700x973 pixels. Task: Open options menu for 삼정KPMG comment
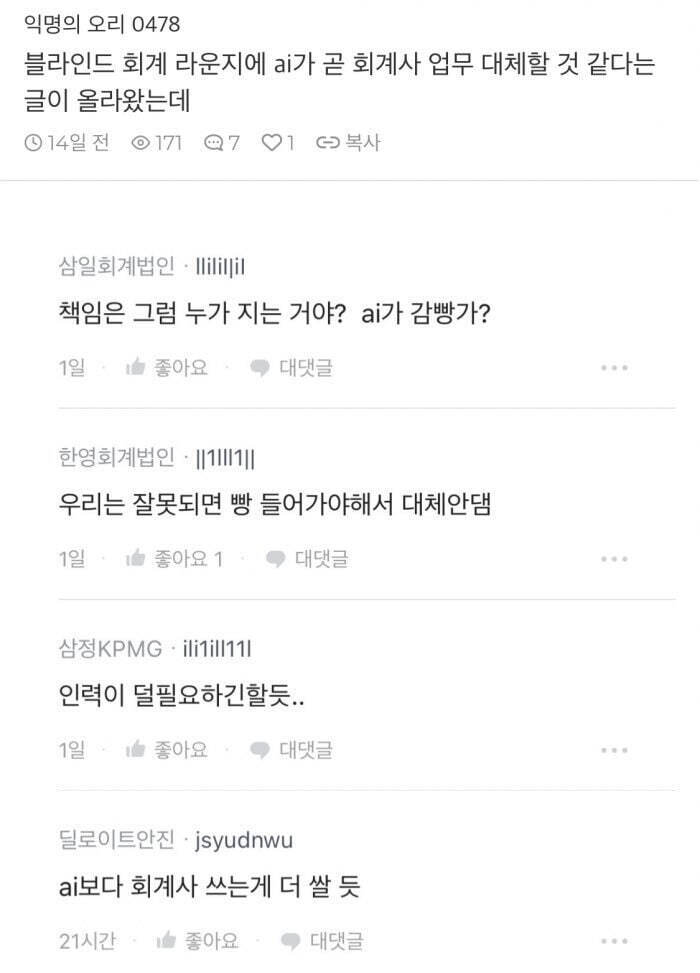pyautogui.click(x=615, y=750)
